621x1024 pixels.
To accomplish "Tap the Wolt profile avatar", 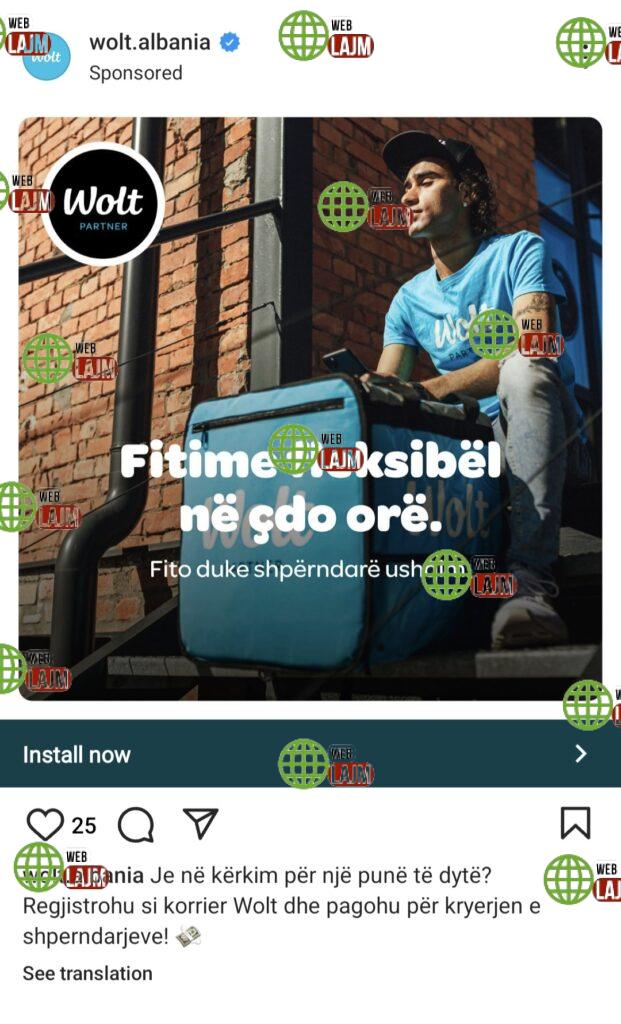I will pos(46,57).
